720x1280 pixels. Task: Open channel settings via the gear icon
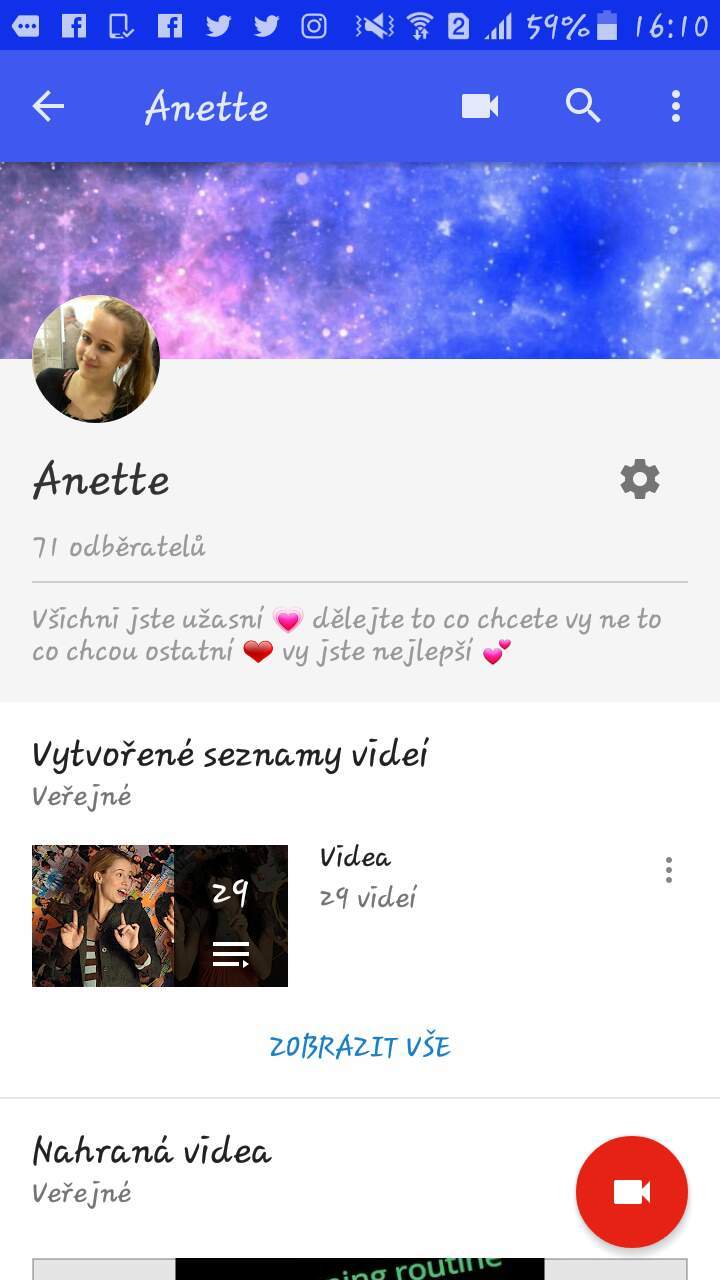[x=640, y=480]
